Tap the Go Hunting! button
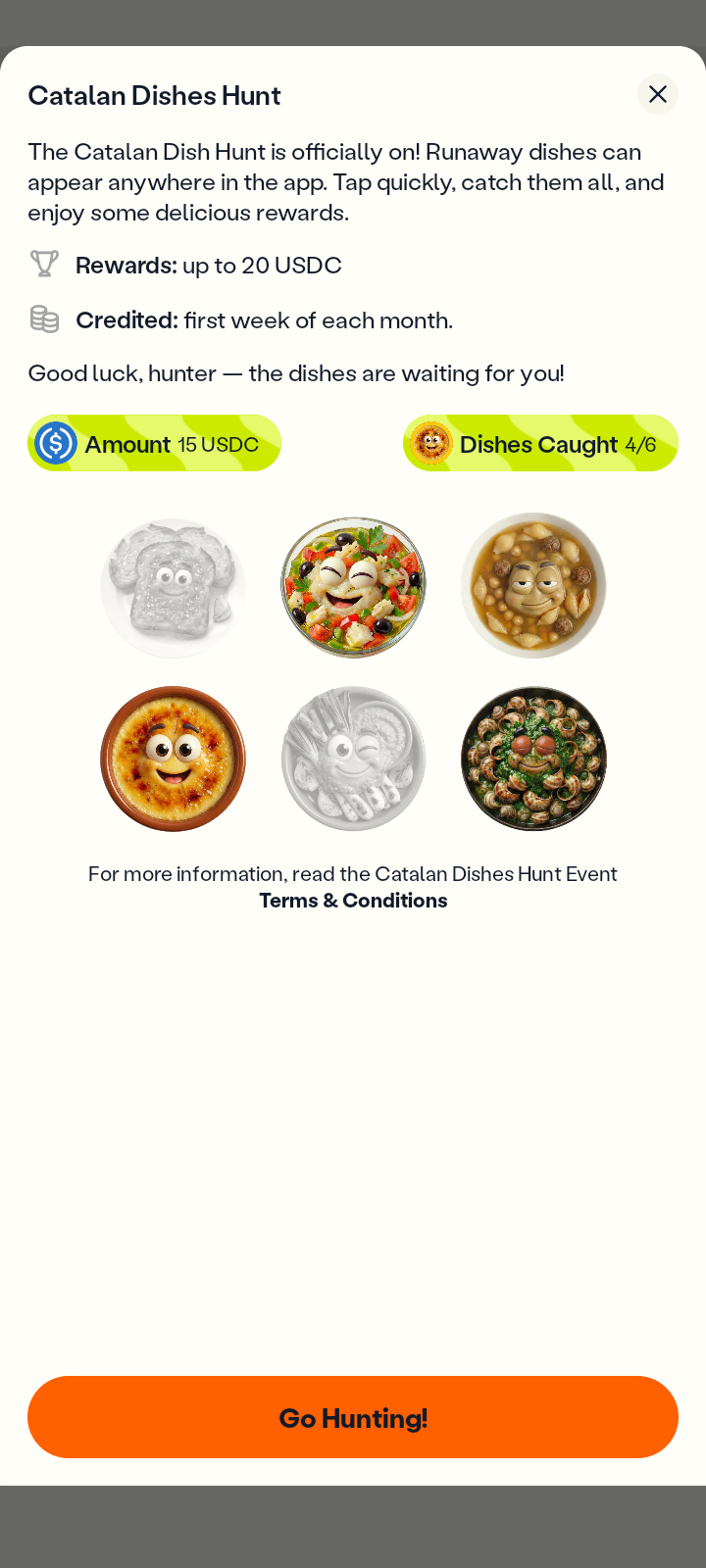Viewport: 706px width, 1568px height. tap(353, 1417)
